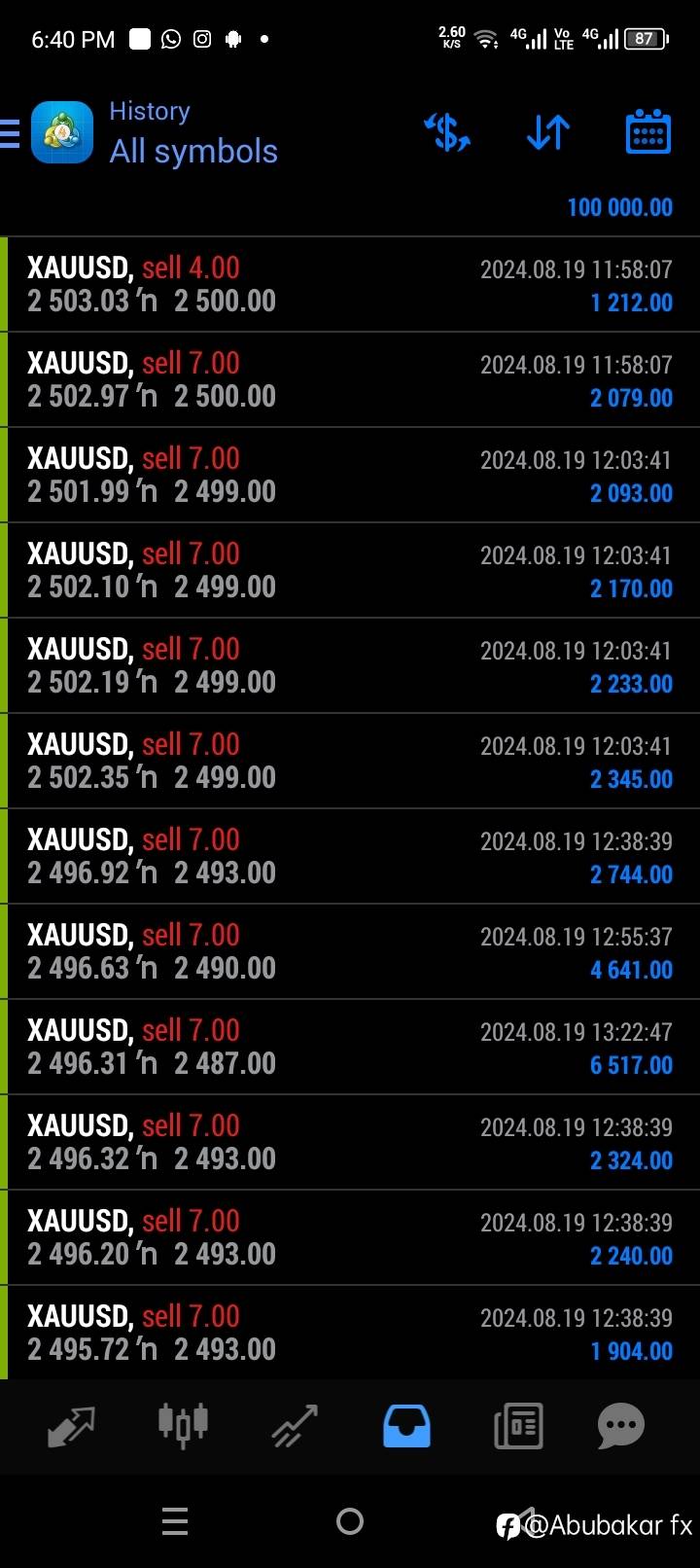Screen dimensions: 700x1568
Task: Switch to the News tab
Action: [518, 1426]
